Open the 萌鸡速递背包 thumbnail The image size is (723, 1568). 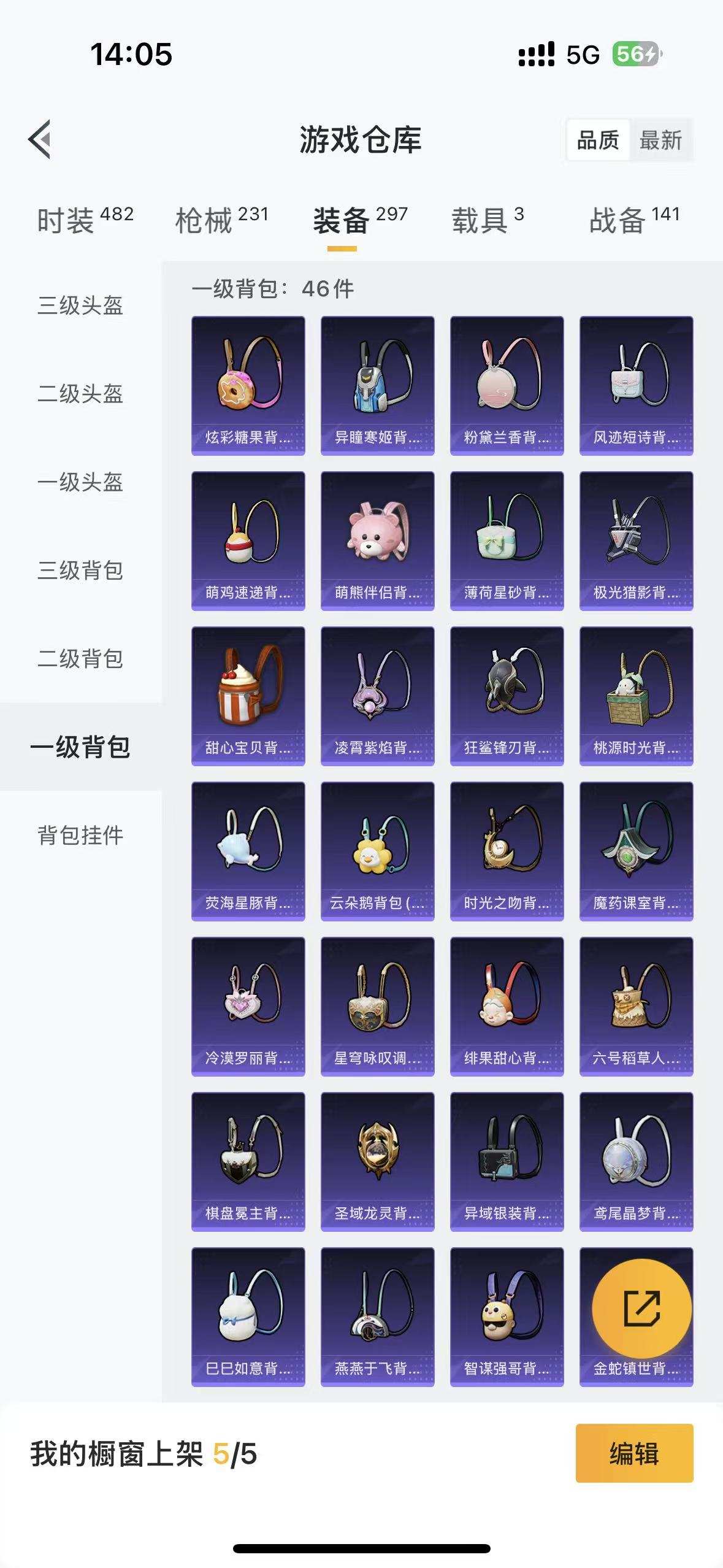pos(248,540)
